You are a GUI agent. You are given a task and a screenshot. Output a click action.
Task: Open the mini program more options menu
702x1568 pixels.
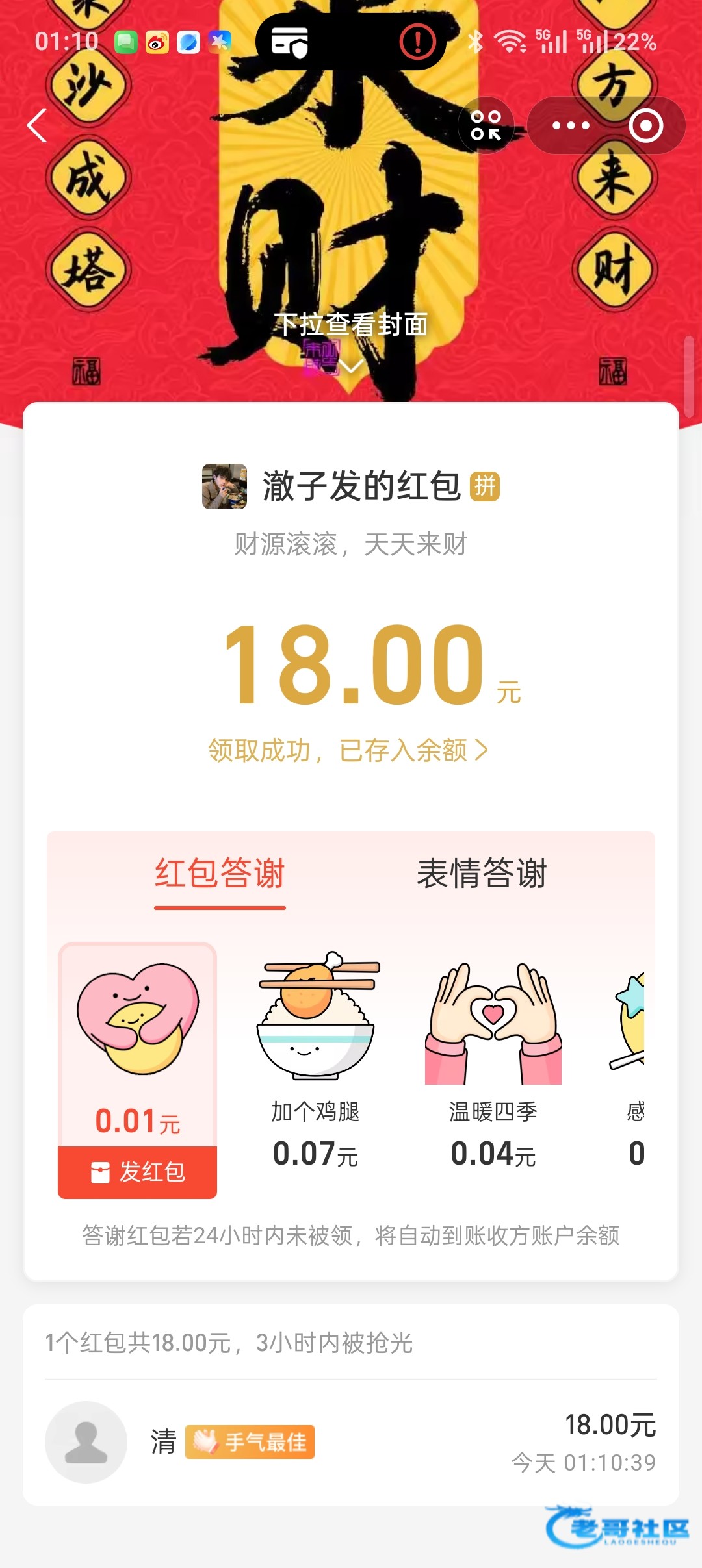[x=570, y=125]
